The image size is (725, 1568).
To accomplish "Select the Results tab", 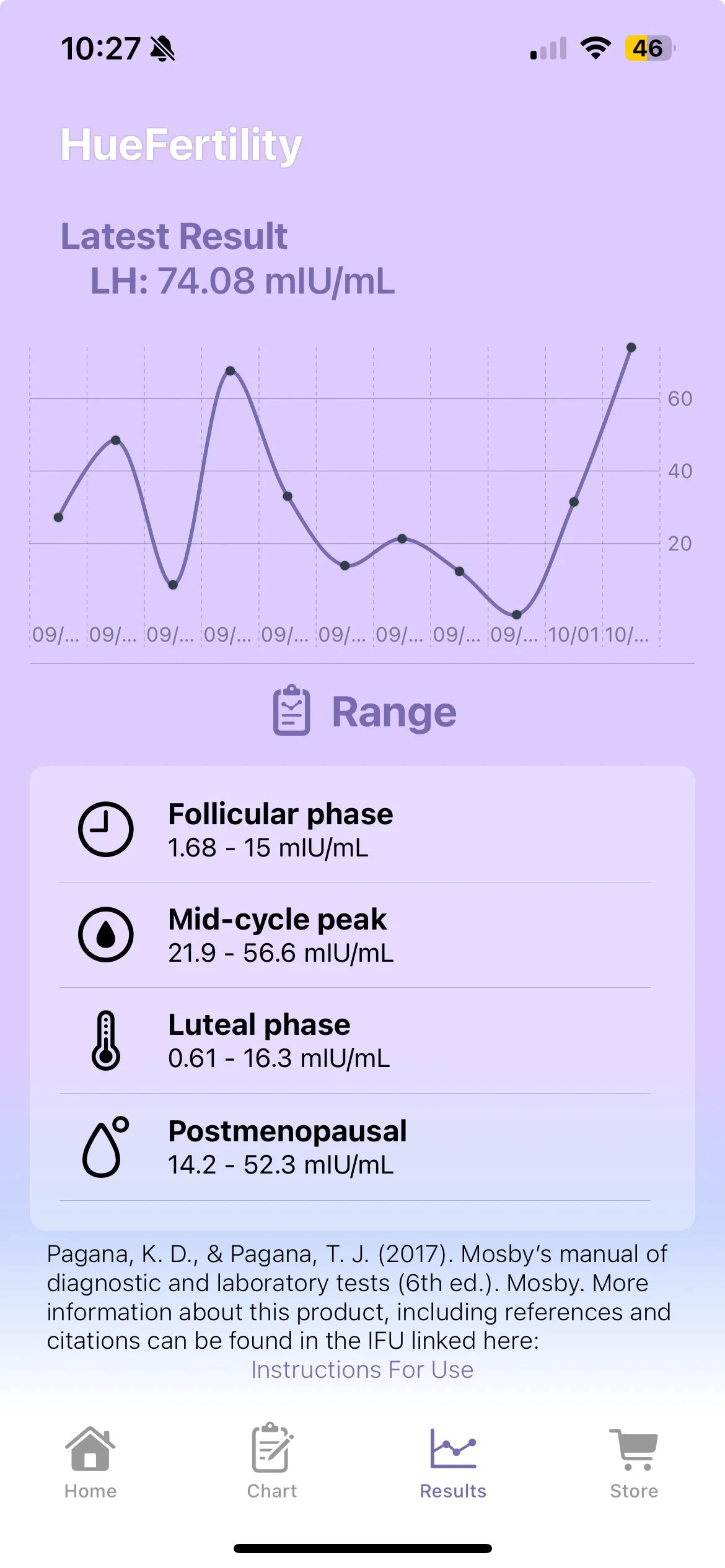I will pyautogui.click(x=453, y=1463).
